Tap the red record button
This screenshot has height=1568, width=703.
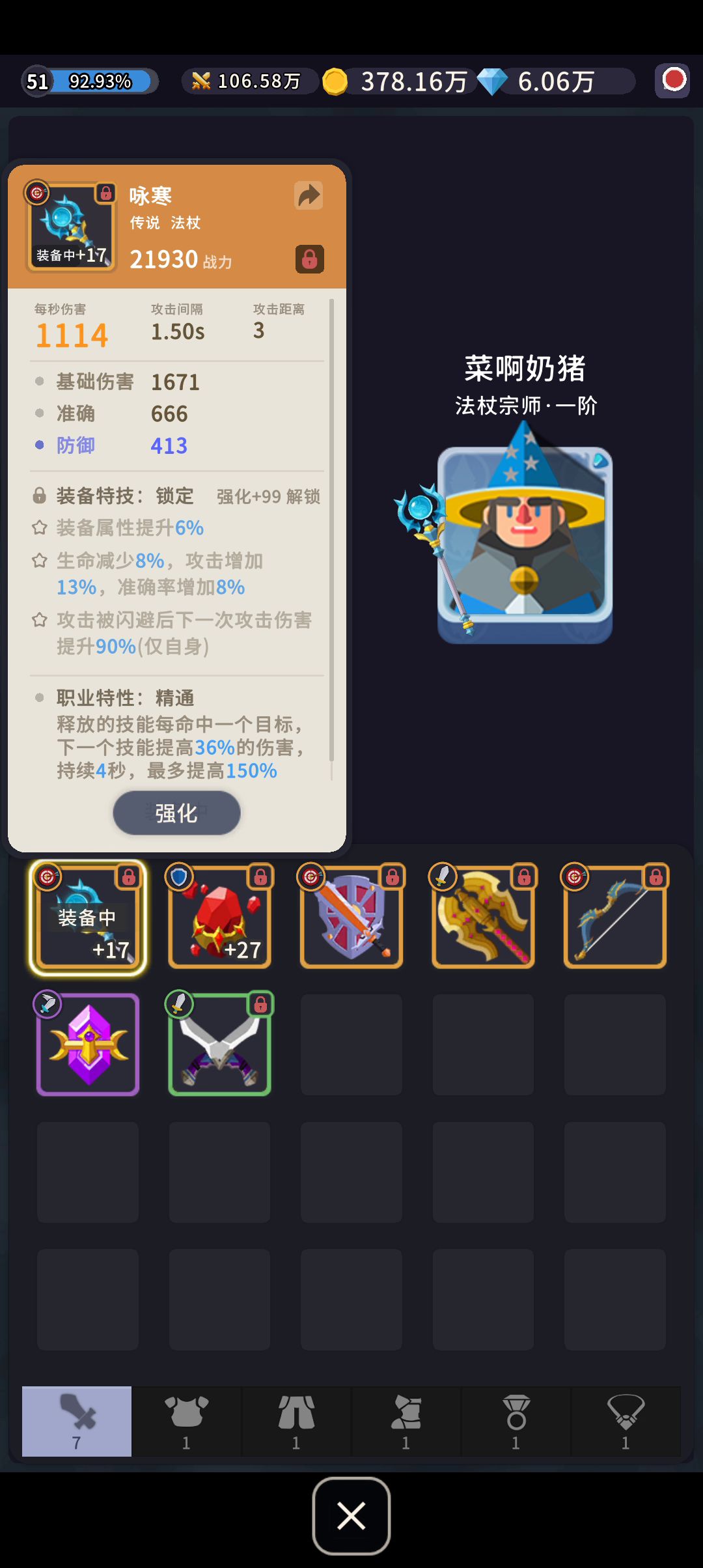[673, 81]
